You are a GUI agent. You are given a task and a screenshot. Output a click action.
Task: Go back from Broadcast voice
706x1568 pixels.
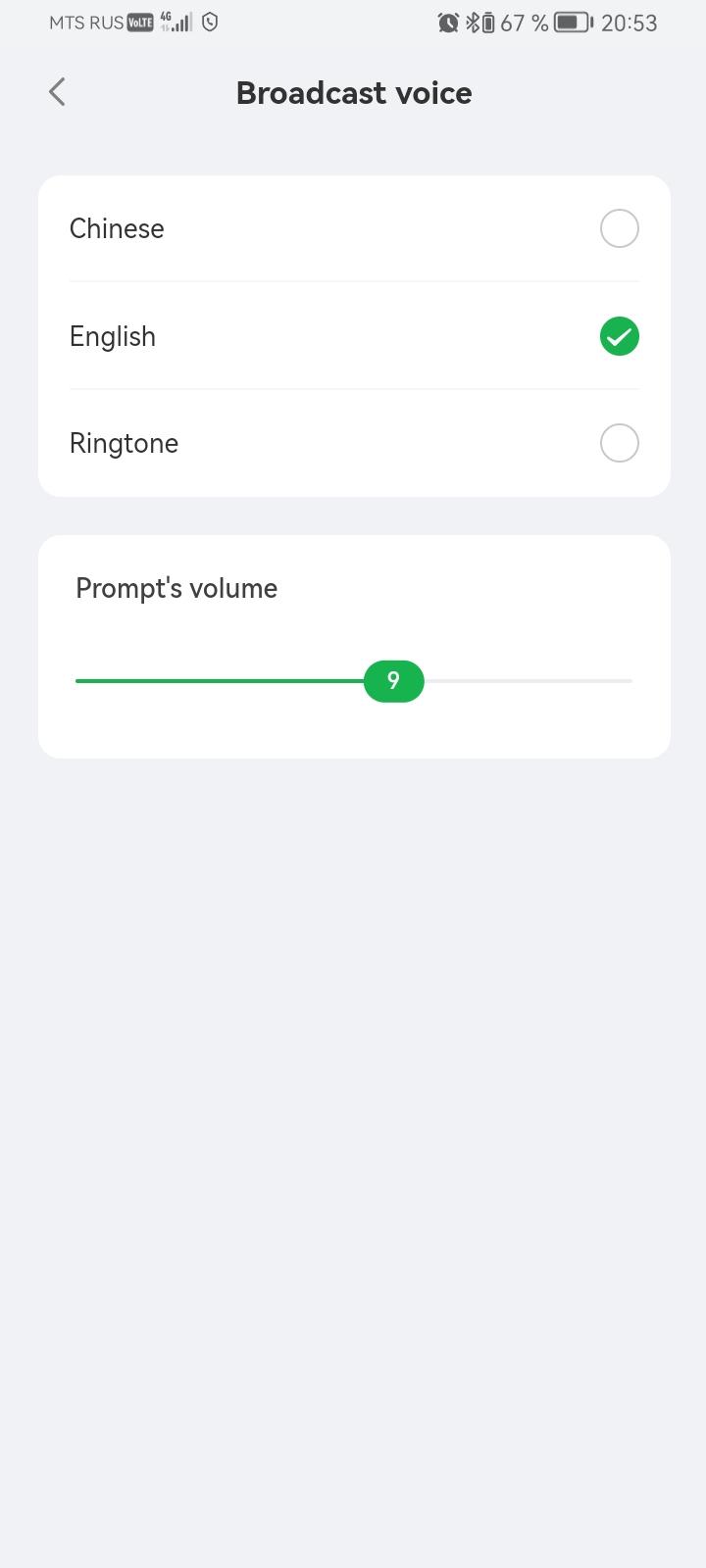coord(57,92)
